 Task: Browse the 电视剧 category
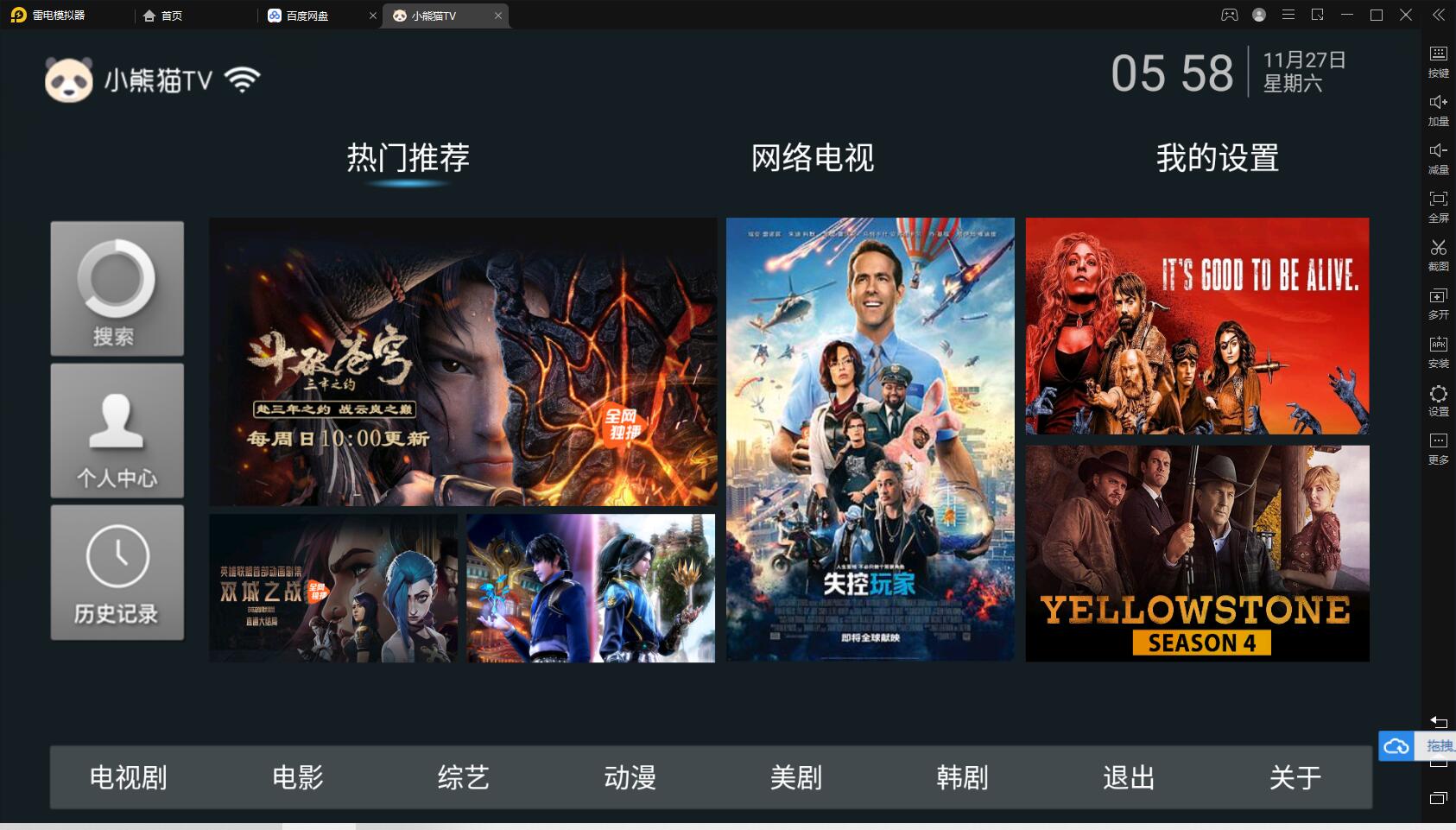(129, 777)
